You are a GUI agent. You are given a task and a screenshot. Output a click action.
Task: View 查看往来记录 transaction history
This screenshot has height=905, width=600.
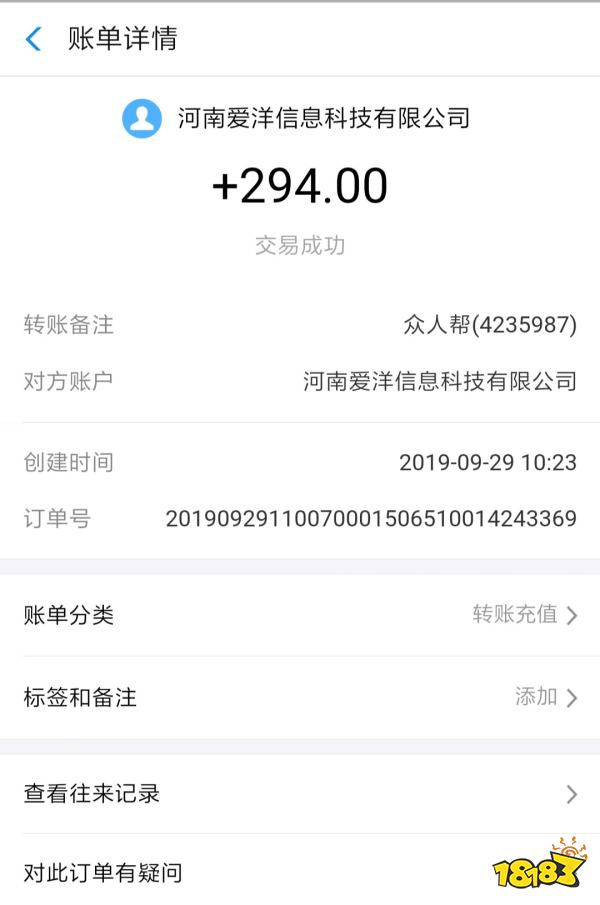300,794
